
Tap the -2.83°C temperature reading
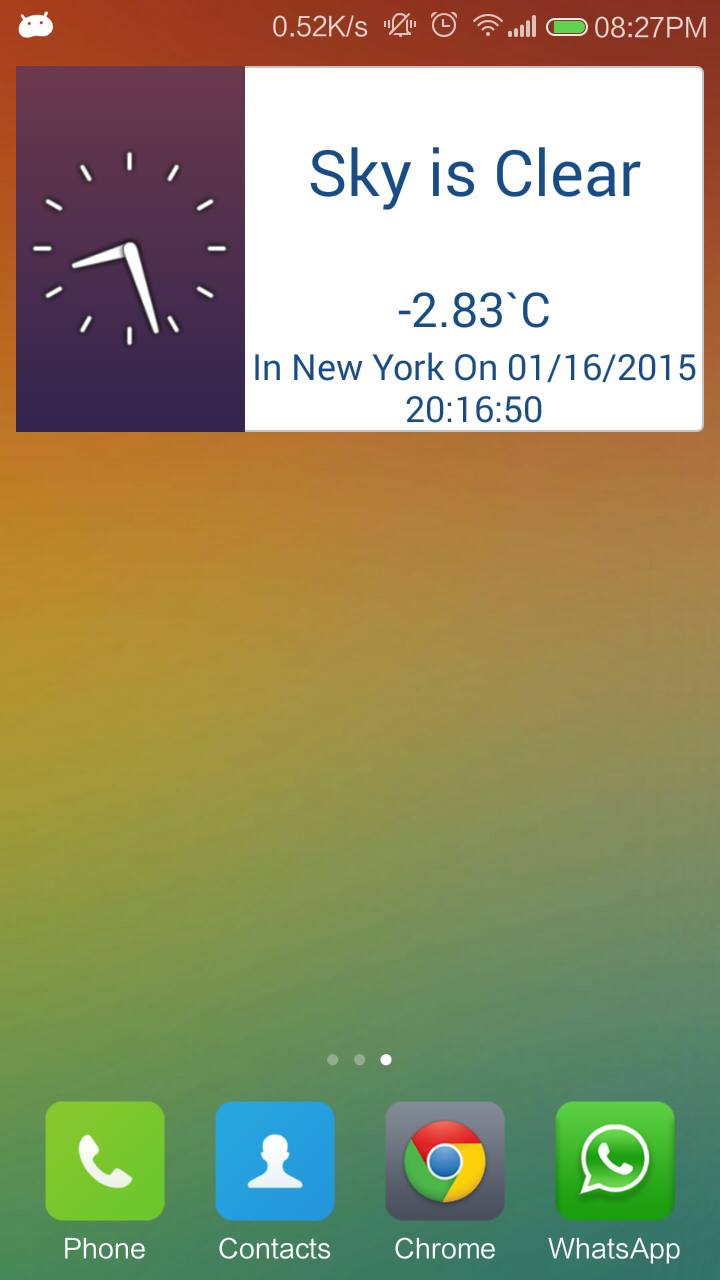tap(475, 310)
